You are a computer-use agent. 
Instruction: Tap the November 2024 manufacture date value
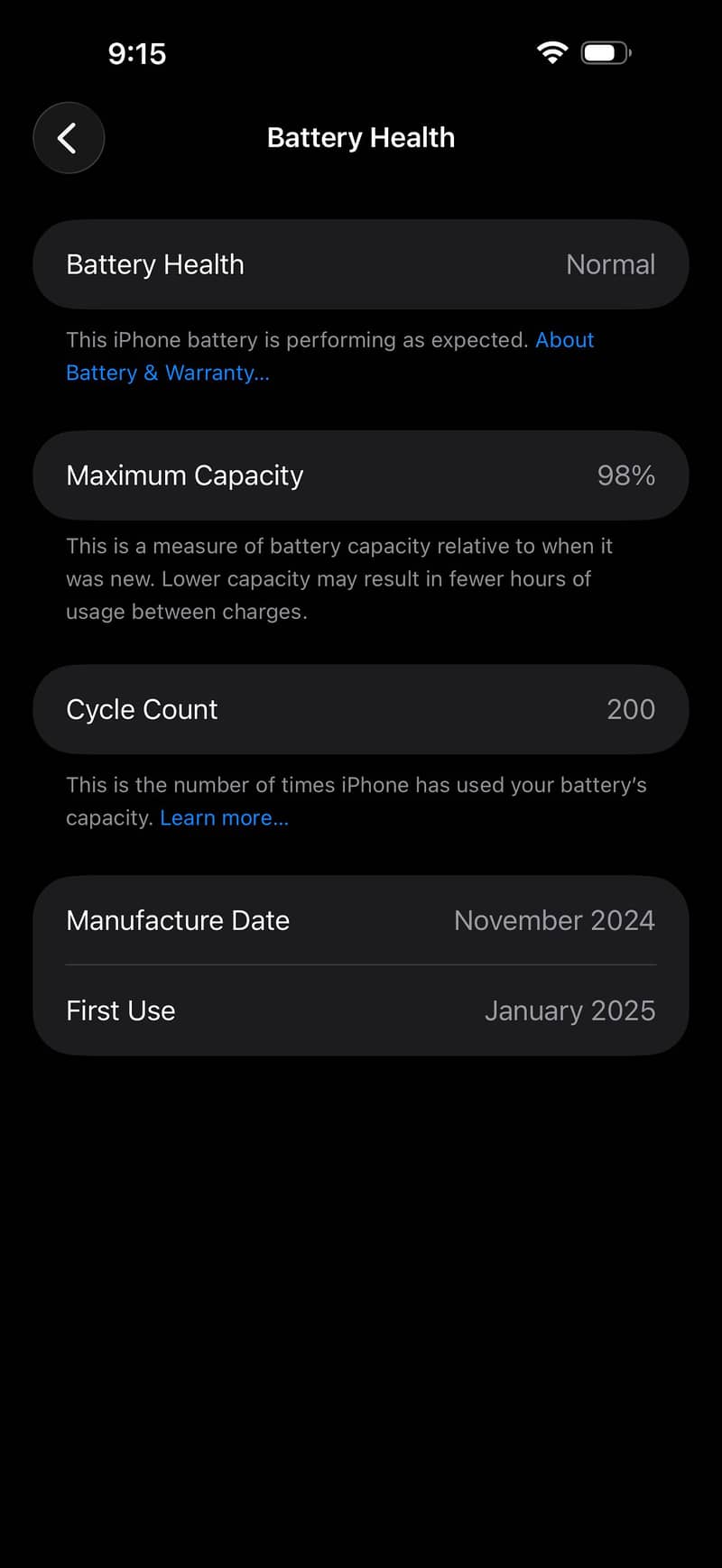coord(554,920)
